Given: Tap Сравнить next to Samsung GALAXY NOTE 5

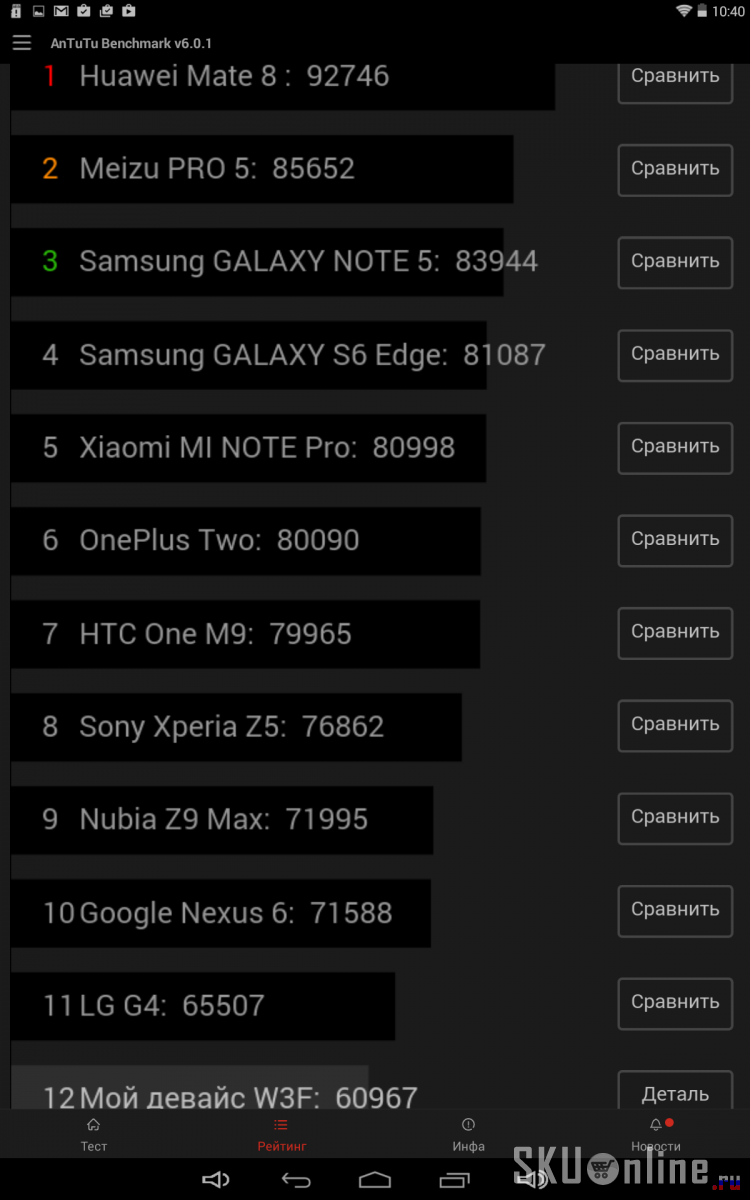Looking at the screenshot, I should click(x=675, y=262).
